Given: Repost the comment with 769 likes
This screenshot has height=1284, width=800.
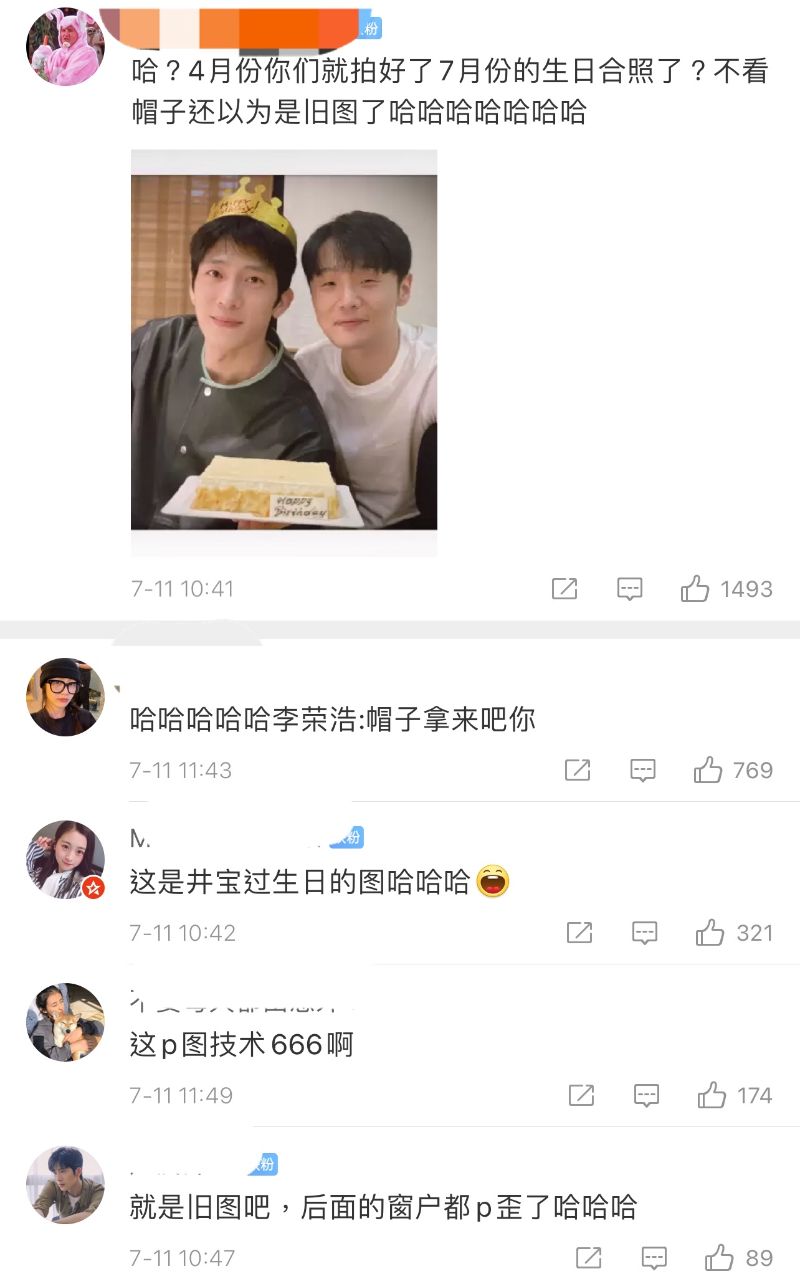Looking at the screenshot, I should pyautogui.click(x=577, y=770).
